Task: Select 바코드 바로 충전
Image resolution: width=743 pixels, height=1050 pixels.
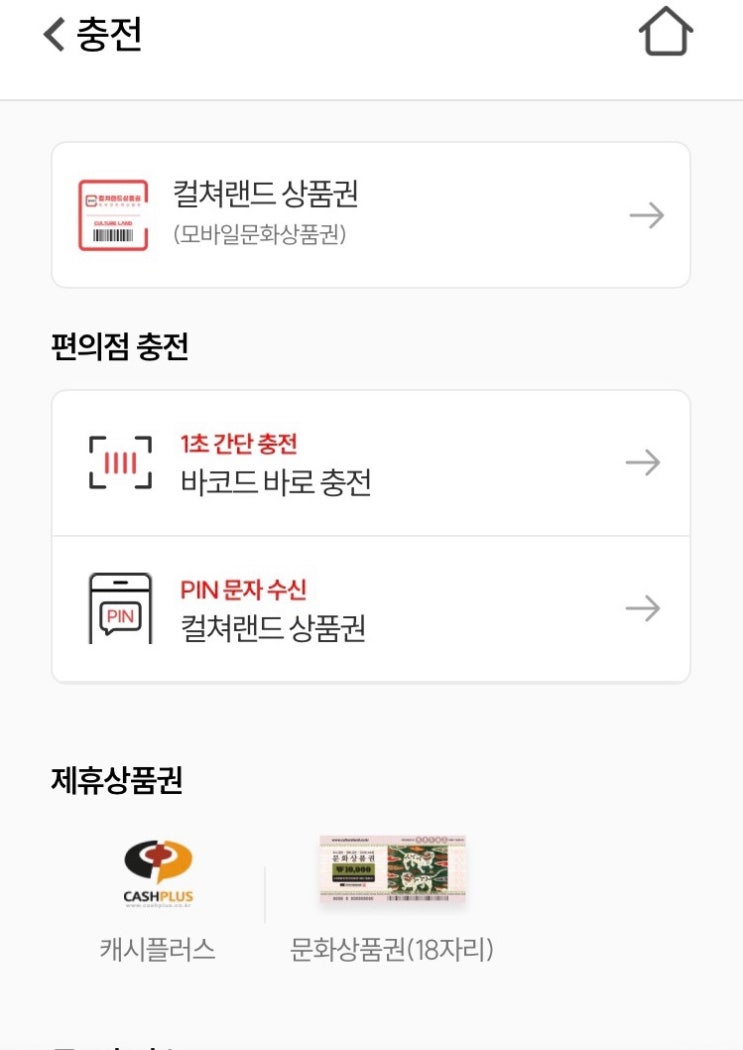Action: pyautogui.click(x=371, y=463)
